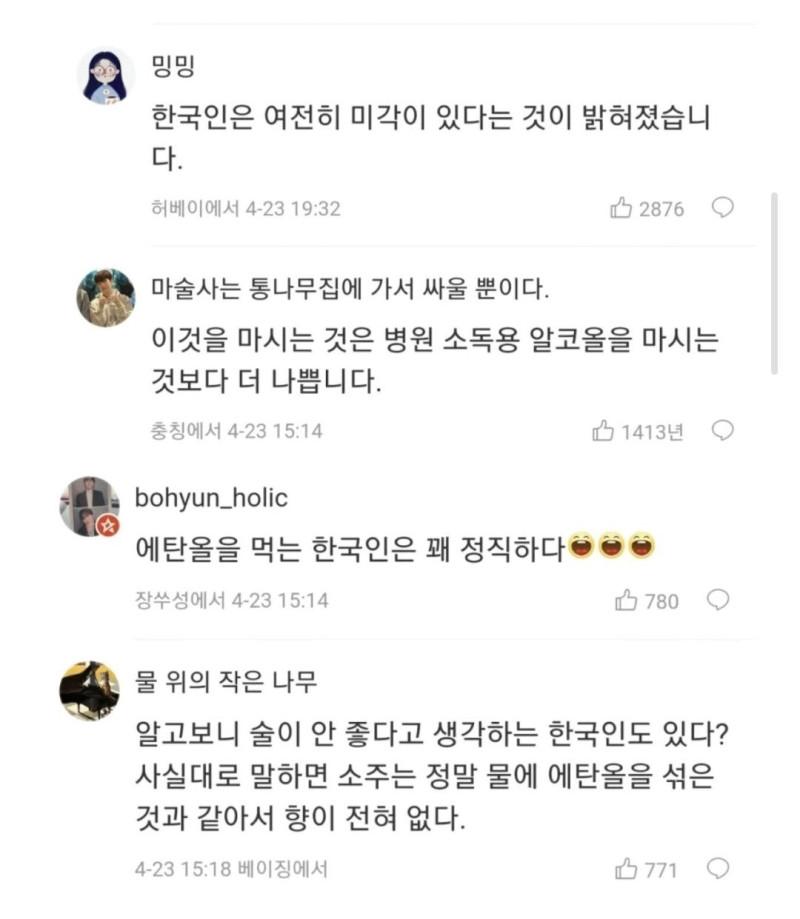Reply to the 병원 소독용 알코올 comment

(722, 431)
